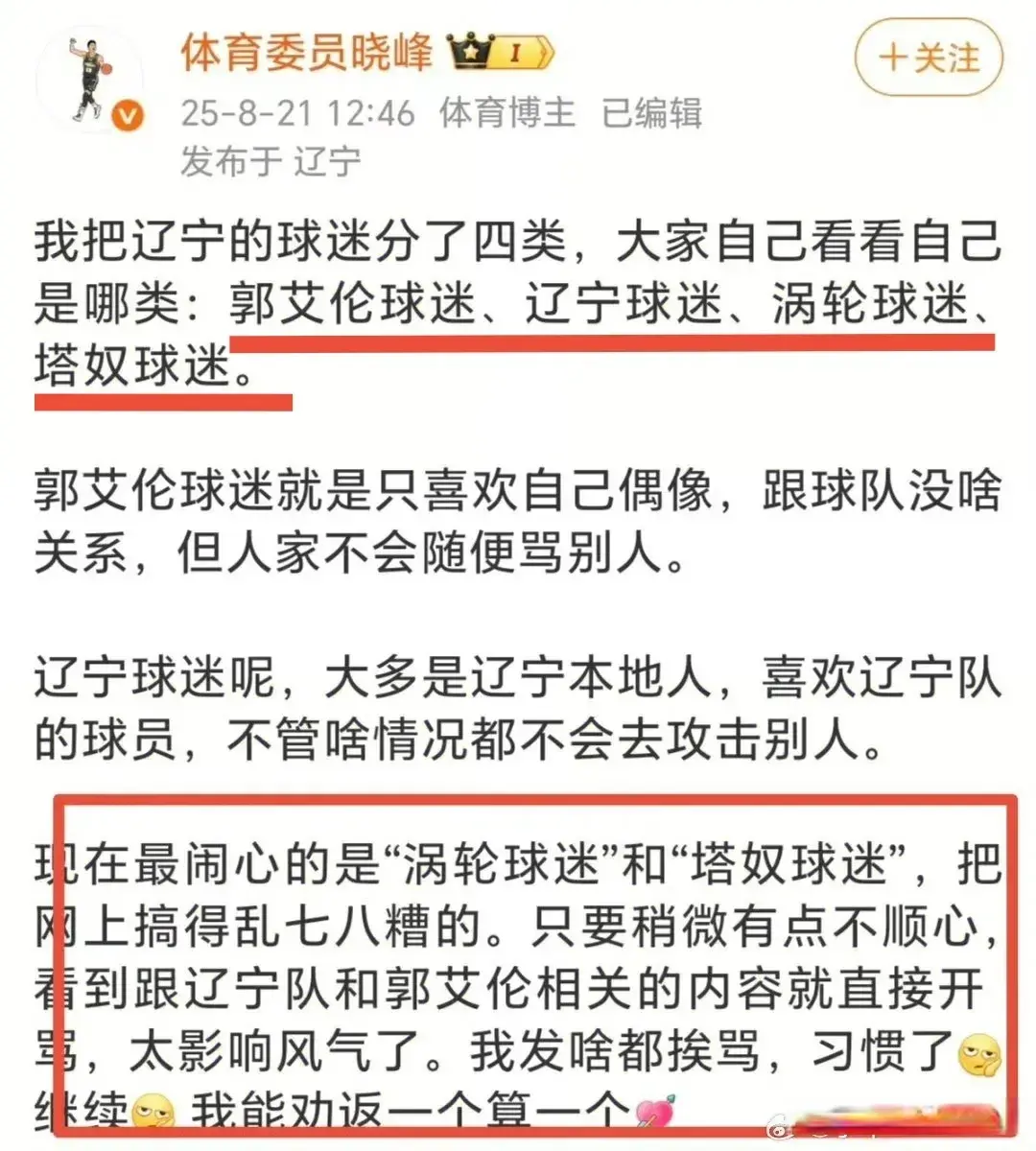Open the username 体育委员晓峰
This screenshot has width=1036, height=1151.
click(307, 53)
